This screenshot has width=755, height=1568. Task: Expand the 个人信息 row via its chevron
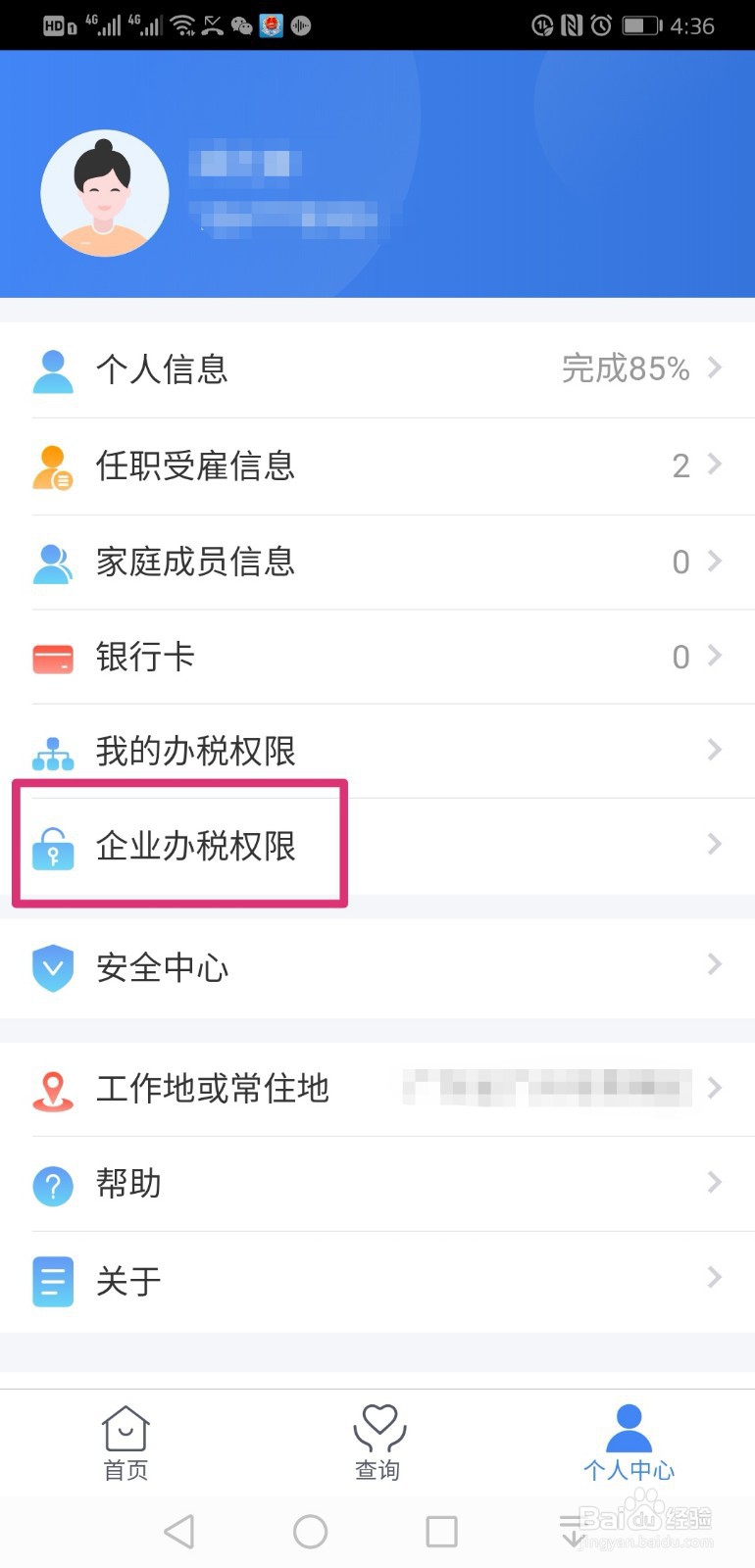click(714, 369)
